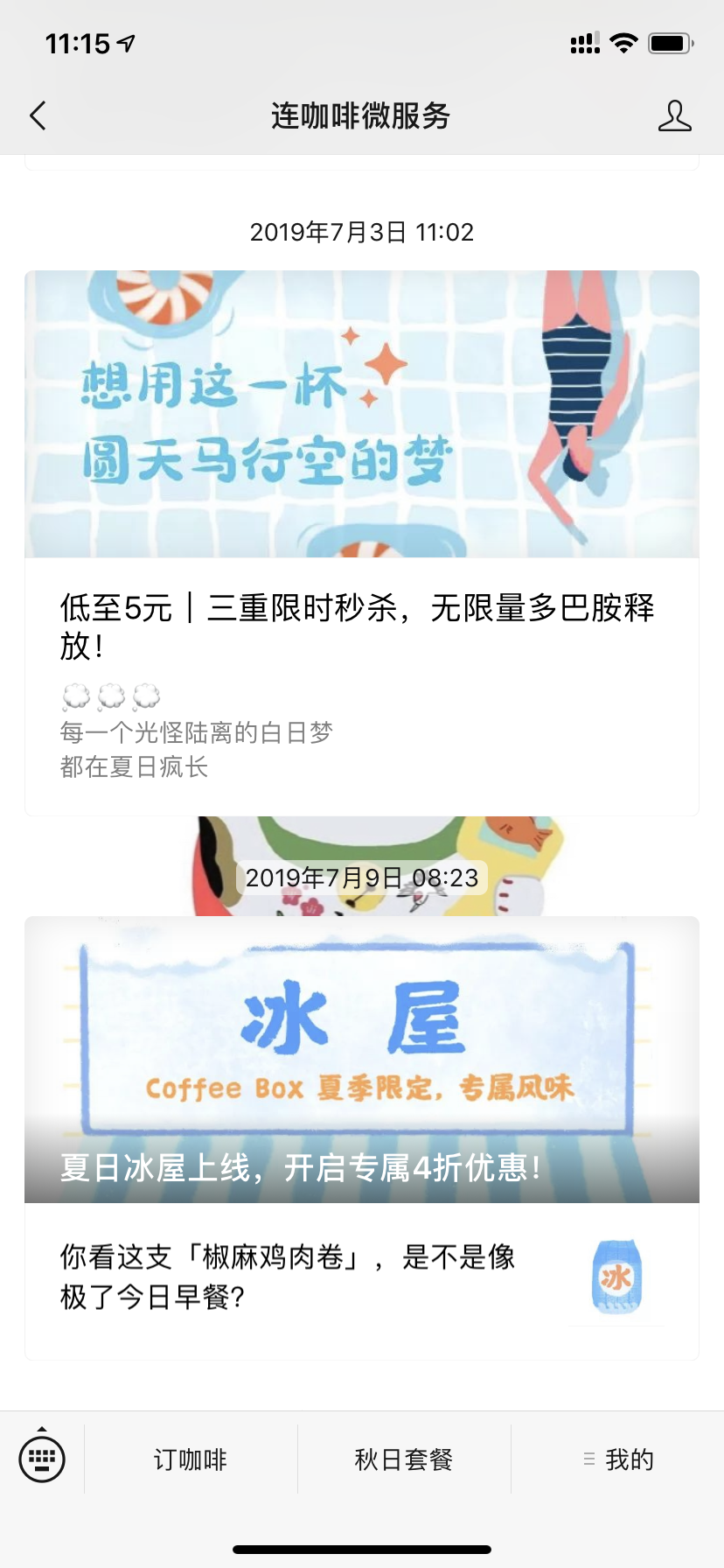
Task: Click the Wi-Fi icon in the status bar
Action: [623, 41]
